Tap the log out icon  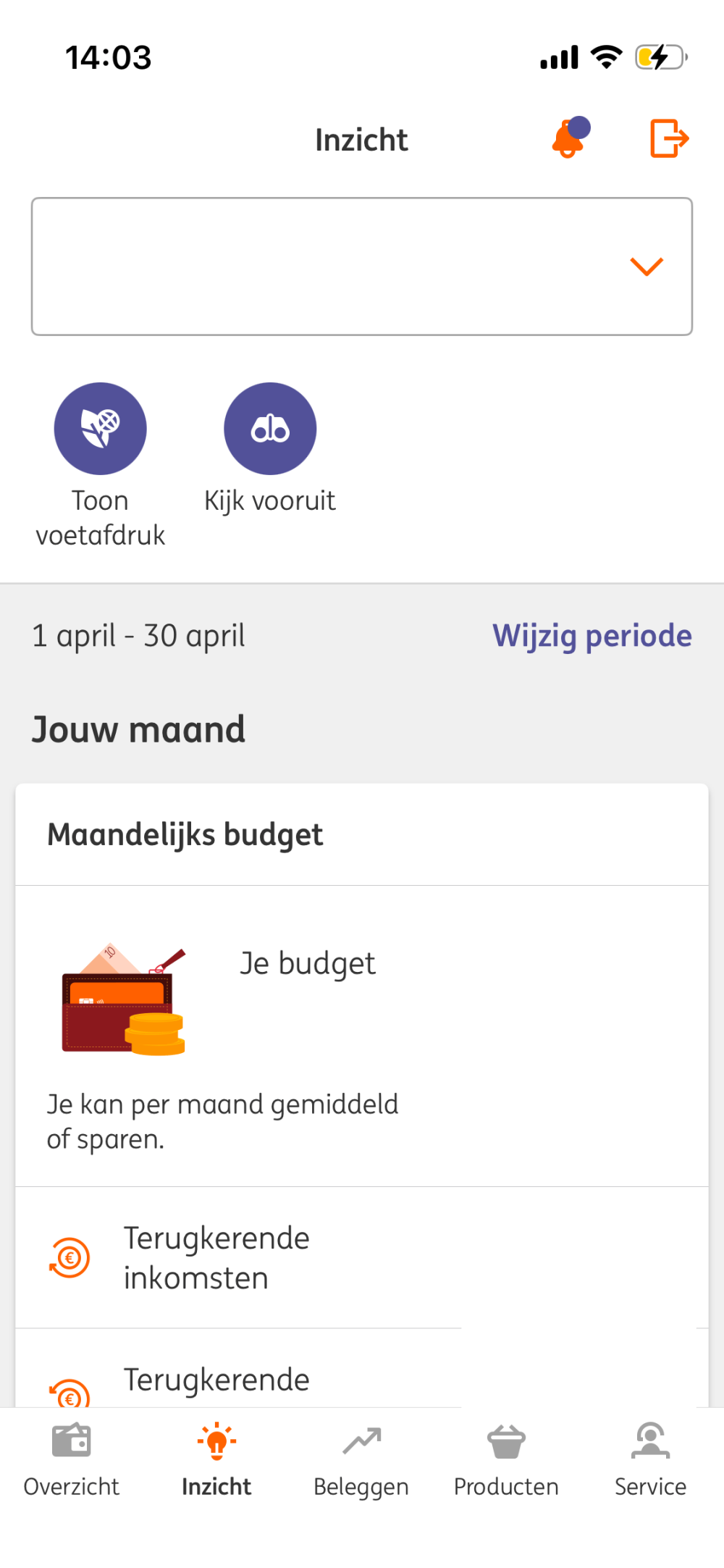(668, 138)
